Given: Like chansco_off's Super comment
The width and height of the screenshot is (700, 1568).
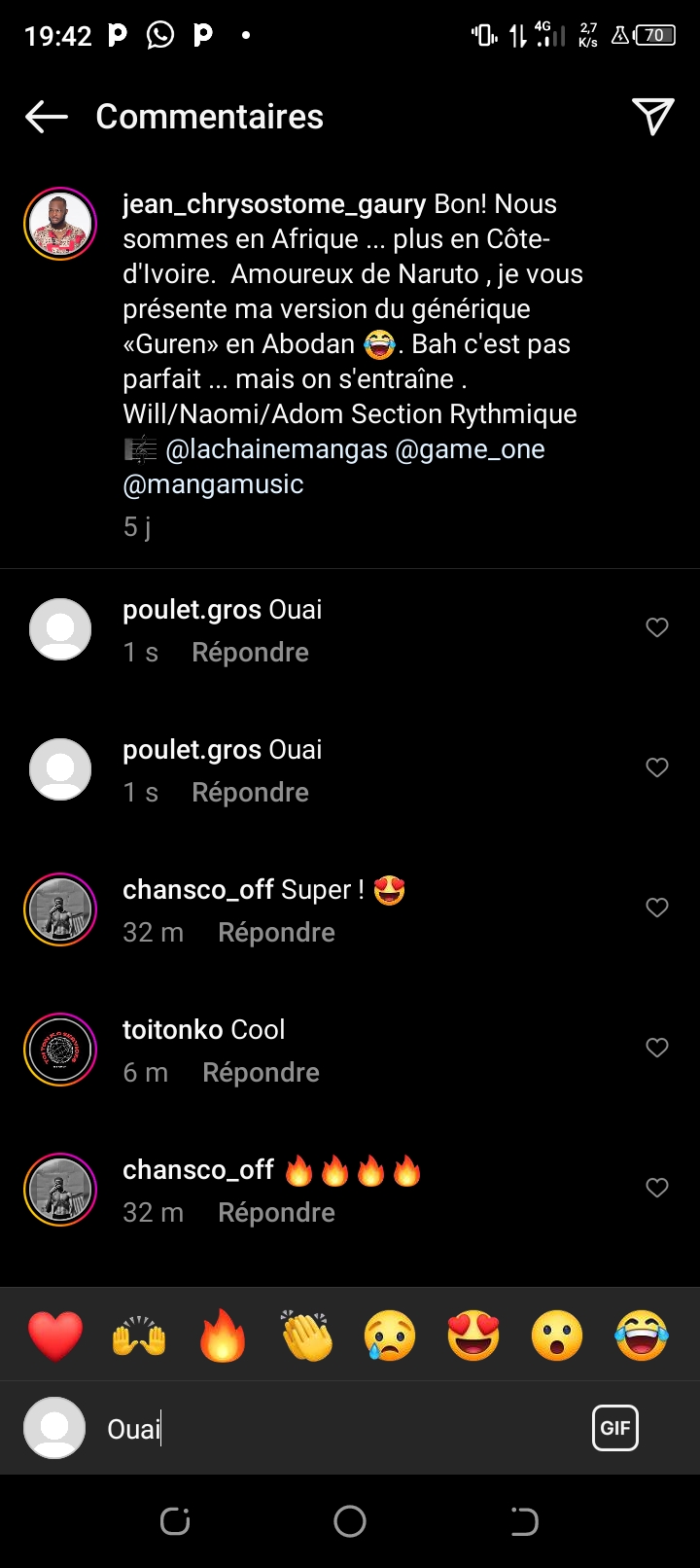Looking at the screenshot, I should (657, 908).
